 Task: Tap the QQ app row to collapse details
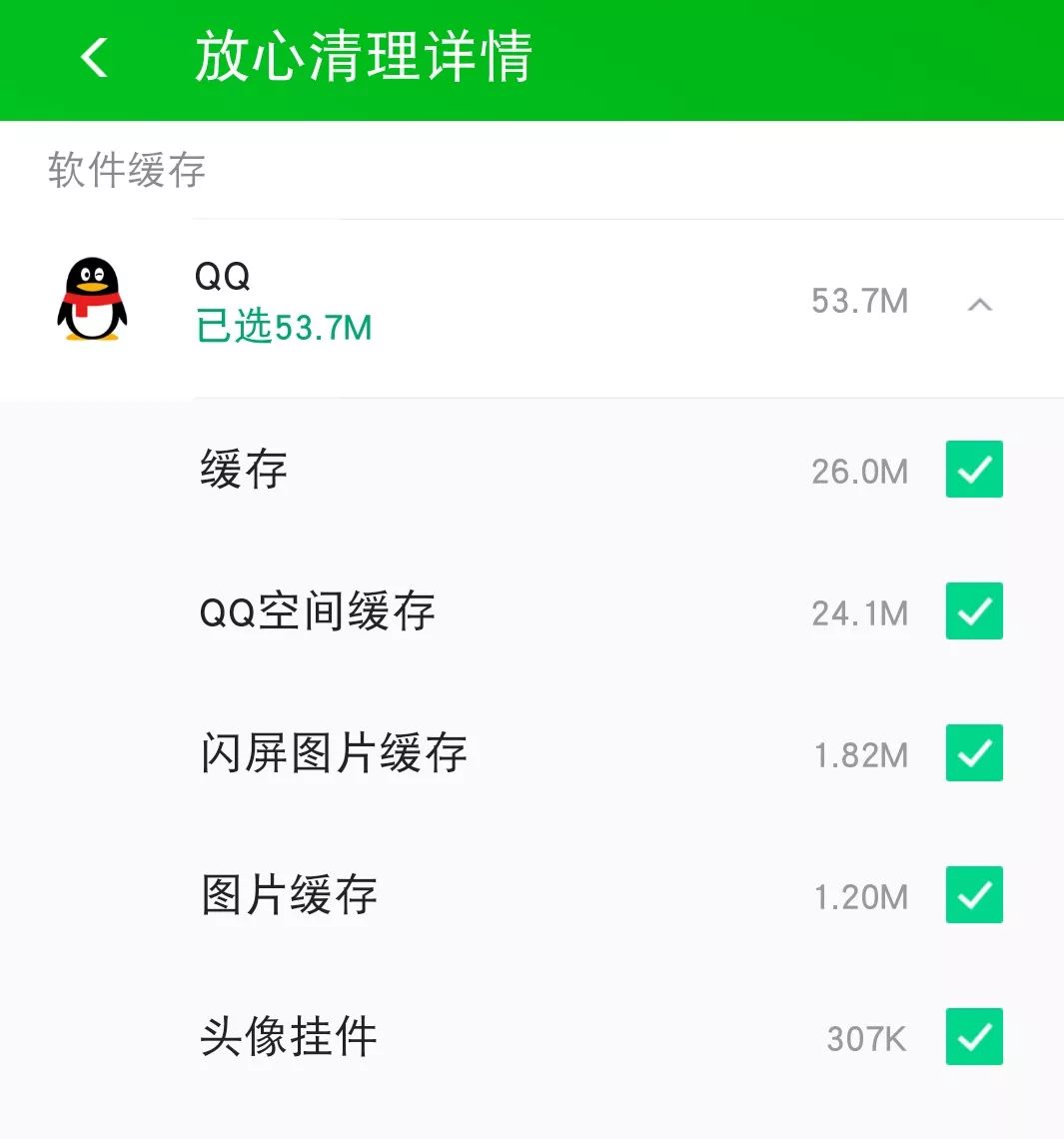[x=500, y=300]
